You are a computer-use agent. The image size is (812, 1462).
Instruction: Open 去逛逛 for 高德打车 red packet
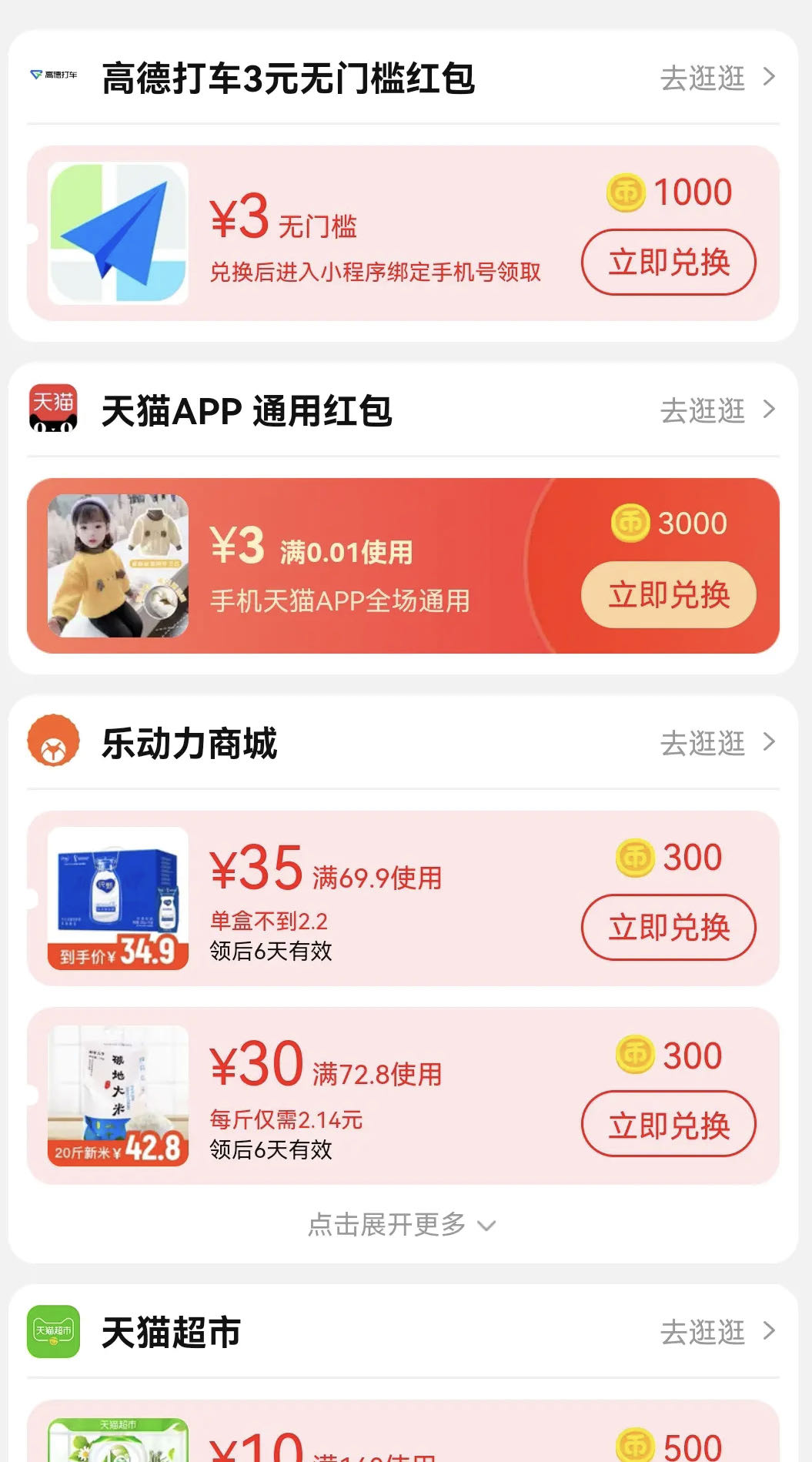click(x=717, y=78)
